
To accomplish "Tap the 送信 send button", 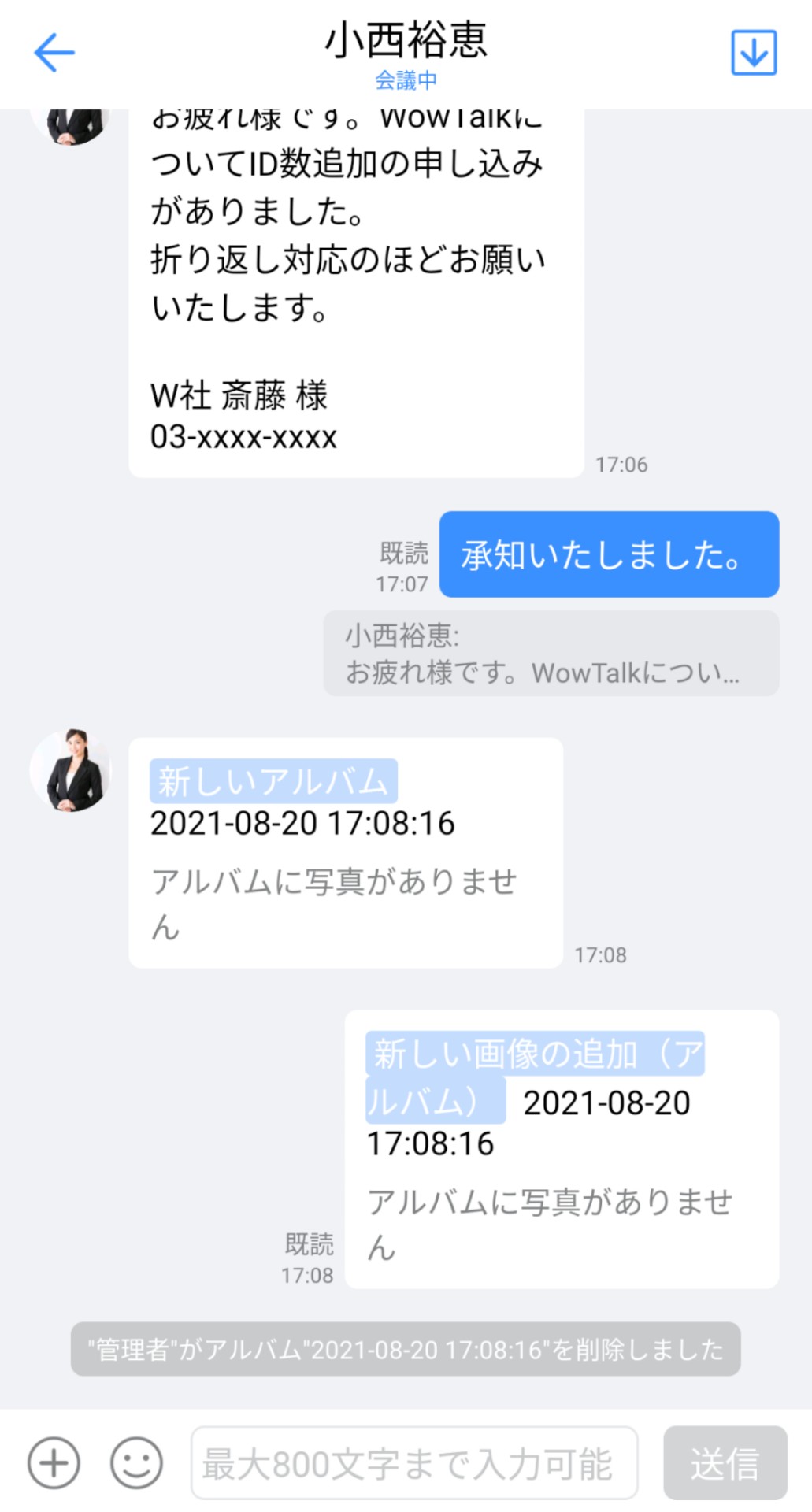I will 725,1463.
